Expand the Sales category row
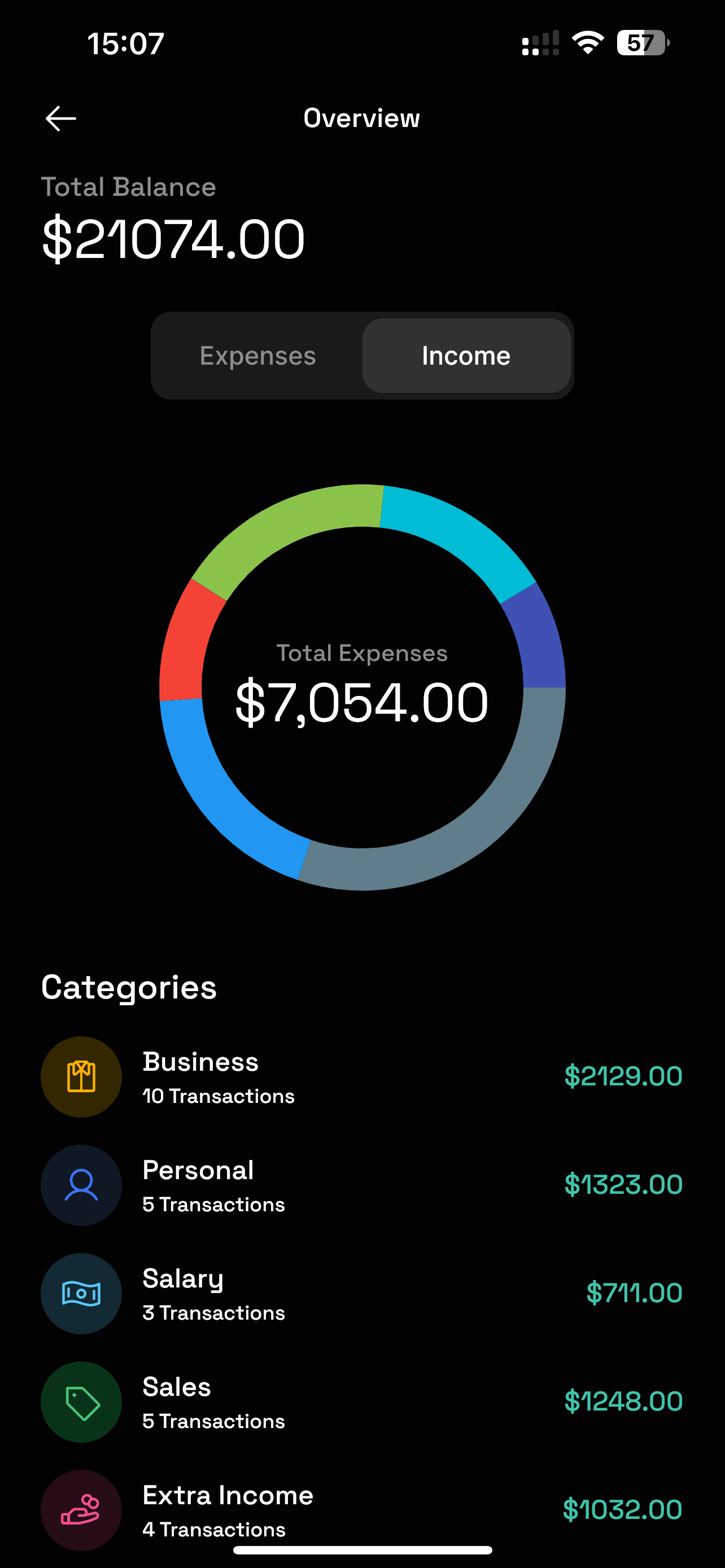725x1568 pixels. click(x=362, y=1402)
